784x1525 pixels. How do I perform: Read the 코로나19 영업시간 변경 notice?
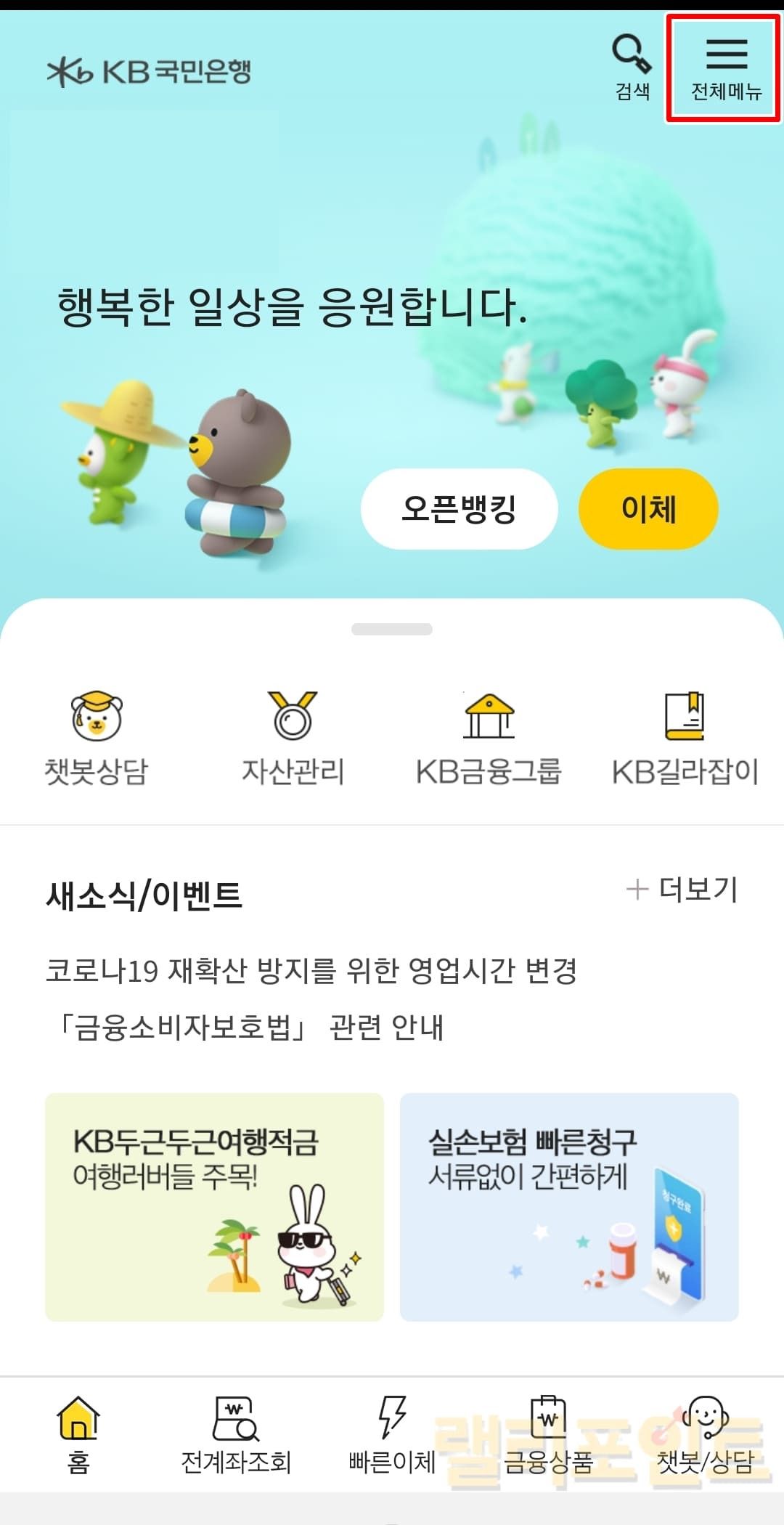[311, 970]
